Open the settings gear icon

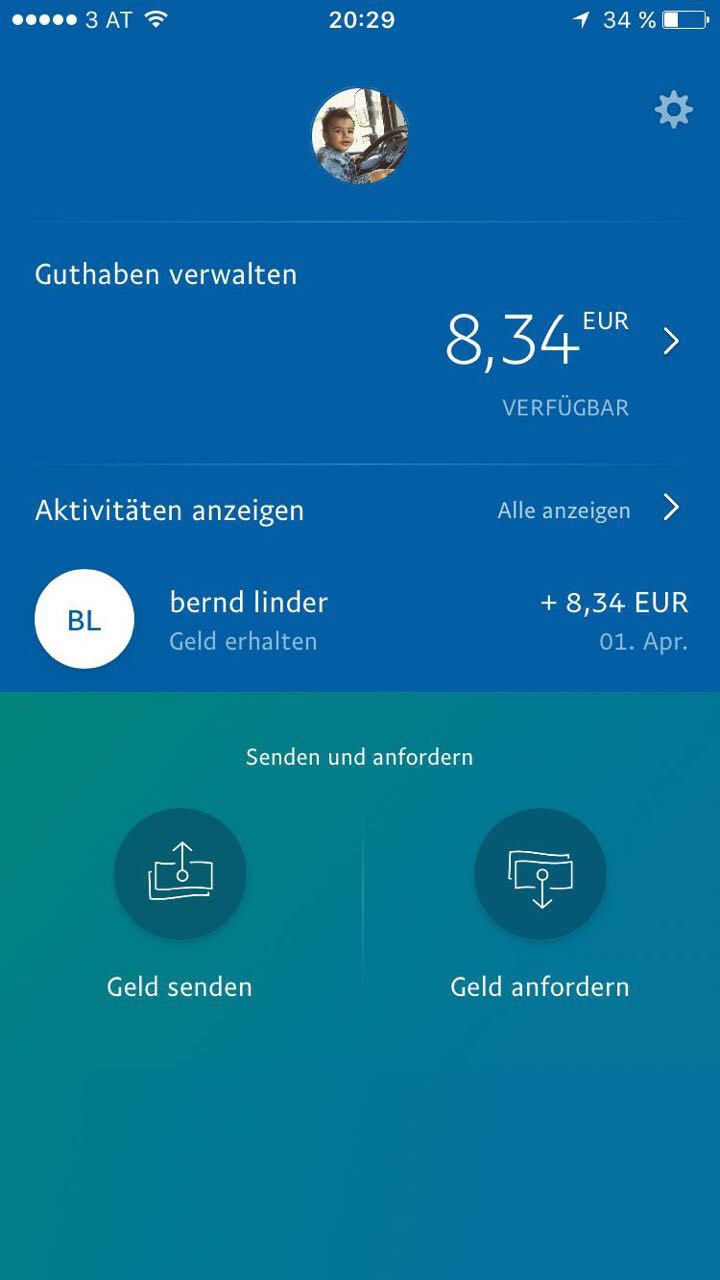point(673,110)
